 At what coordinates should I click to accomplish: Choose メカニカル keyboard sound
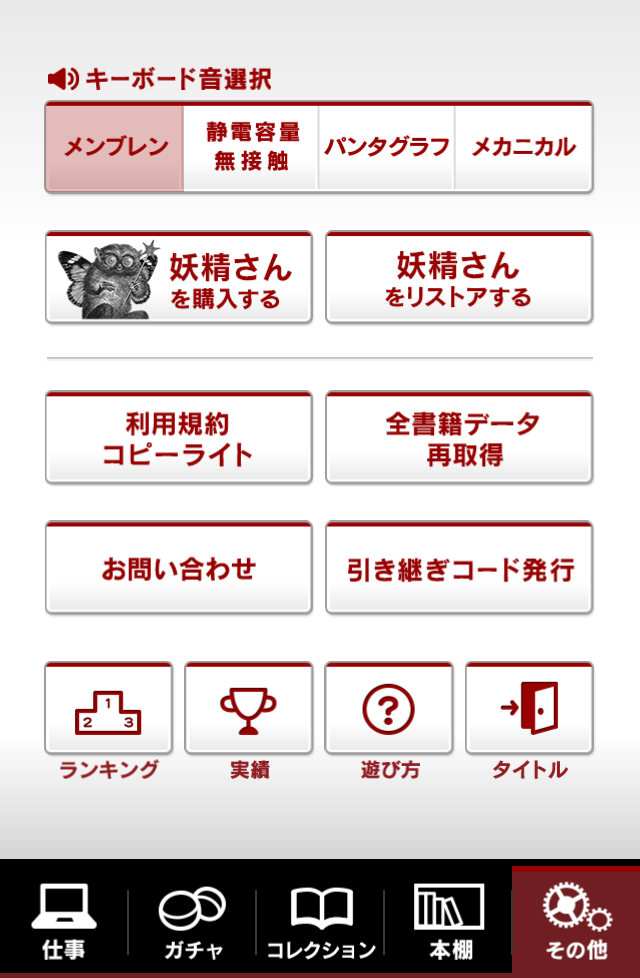click(x=523, y=147)
